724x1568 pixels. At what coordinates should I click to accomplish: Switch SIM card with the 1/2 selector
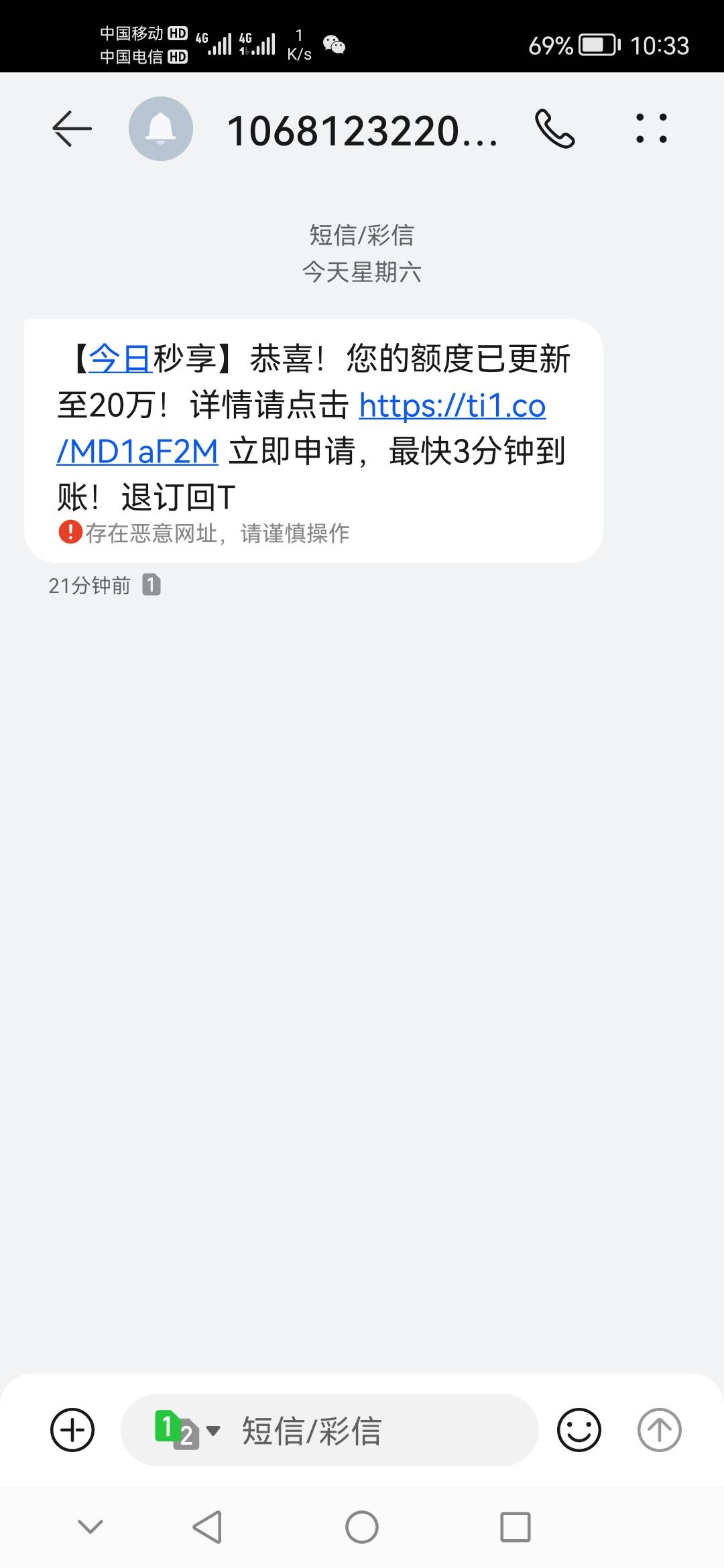click(187, 1430)
